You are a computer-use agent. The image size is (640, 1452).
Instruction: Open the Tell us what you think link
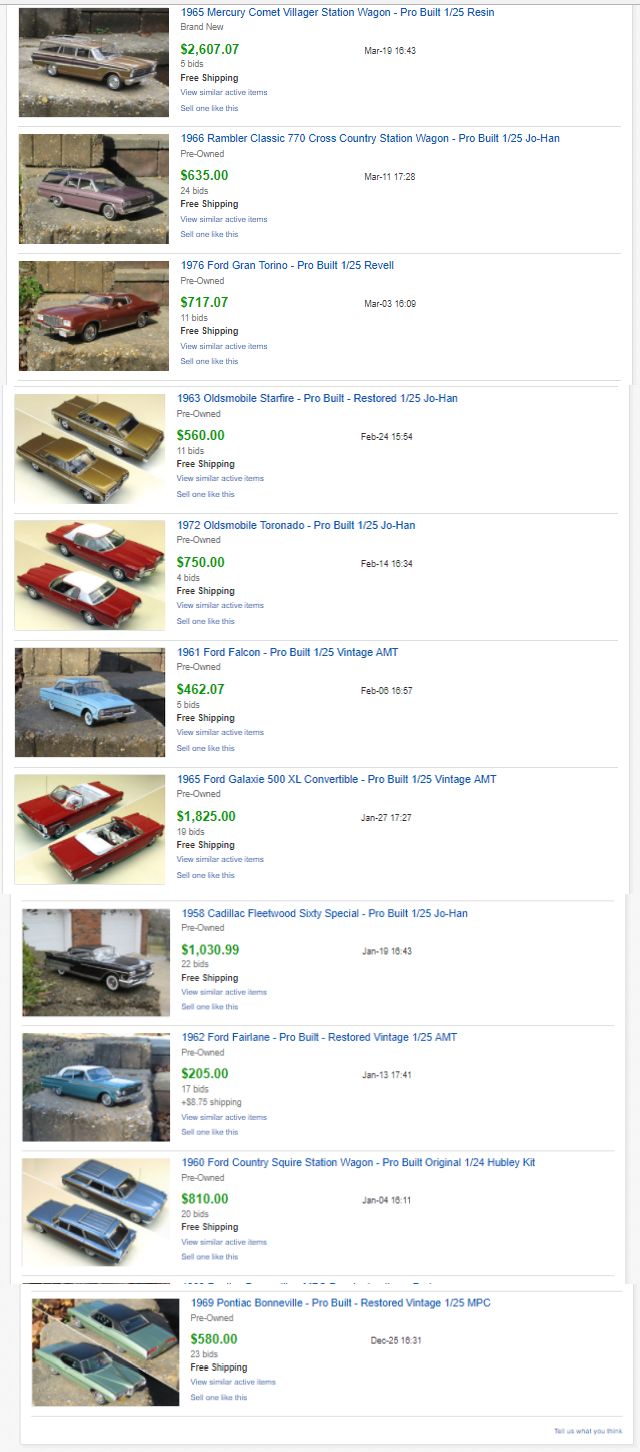588,1431
